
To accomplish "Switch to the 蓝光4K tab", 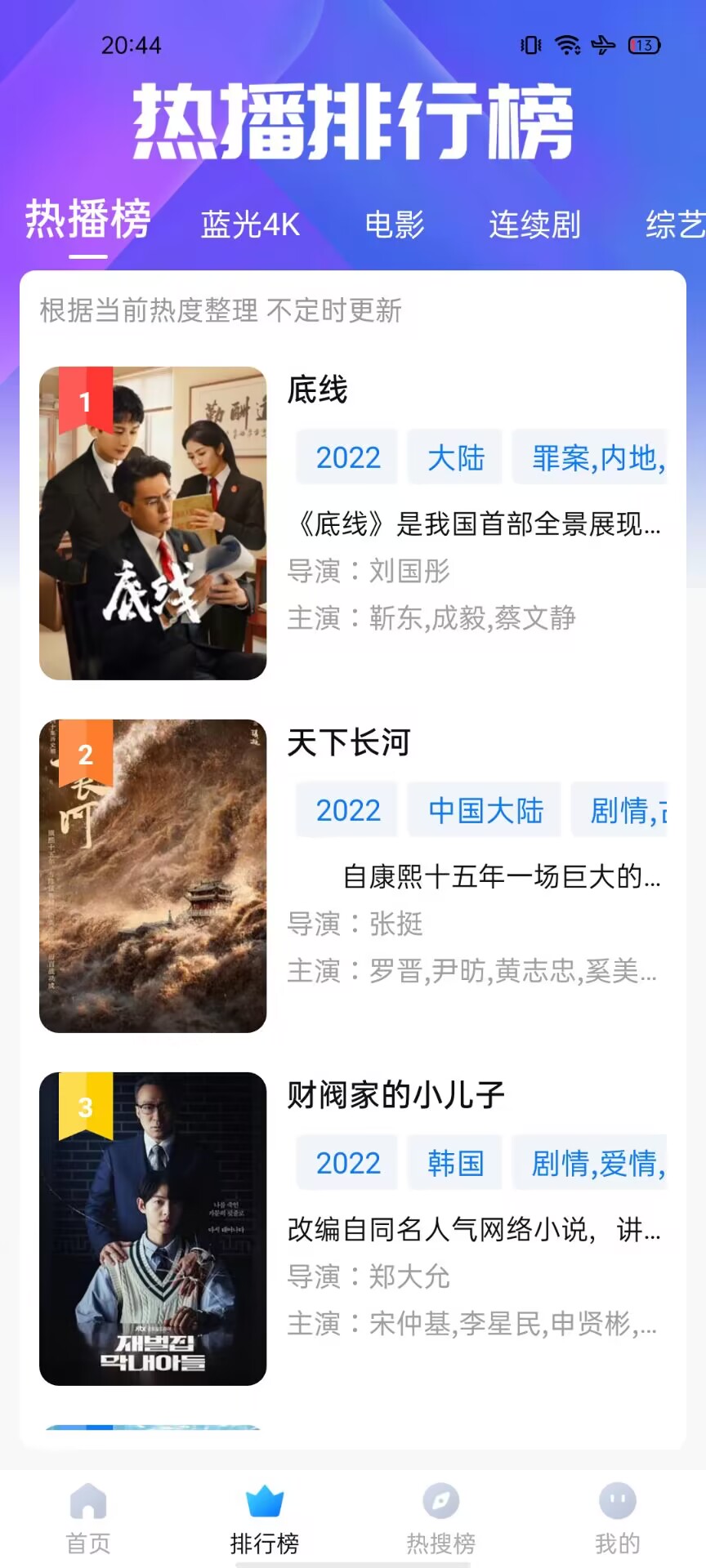I will click(250, 225).
